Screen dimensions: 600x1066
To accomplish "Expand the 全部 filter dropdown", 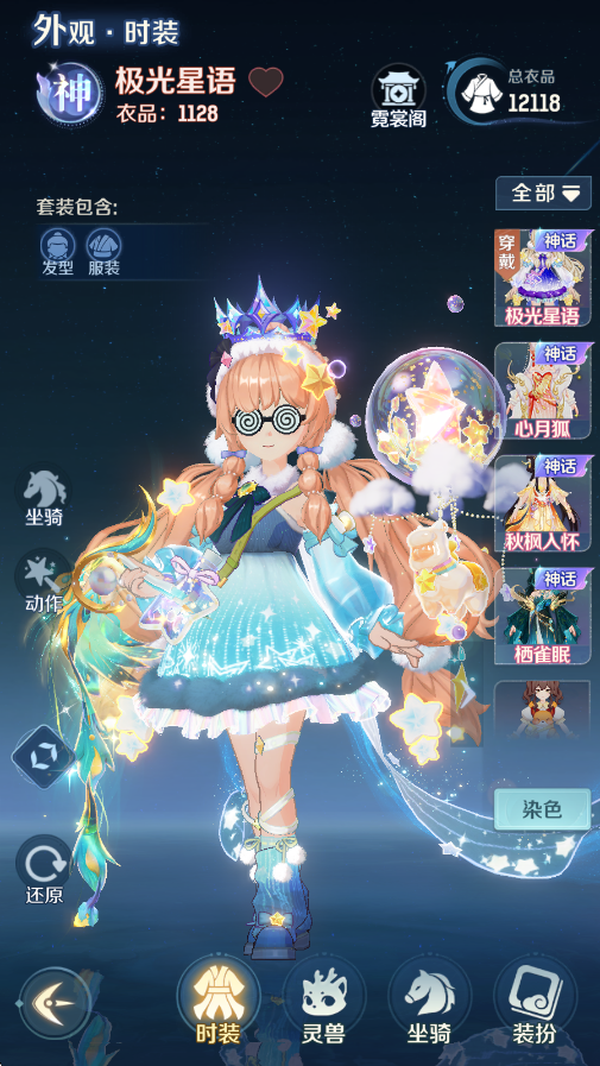I will (x=544, y=193).
